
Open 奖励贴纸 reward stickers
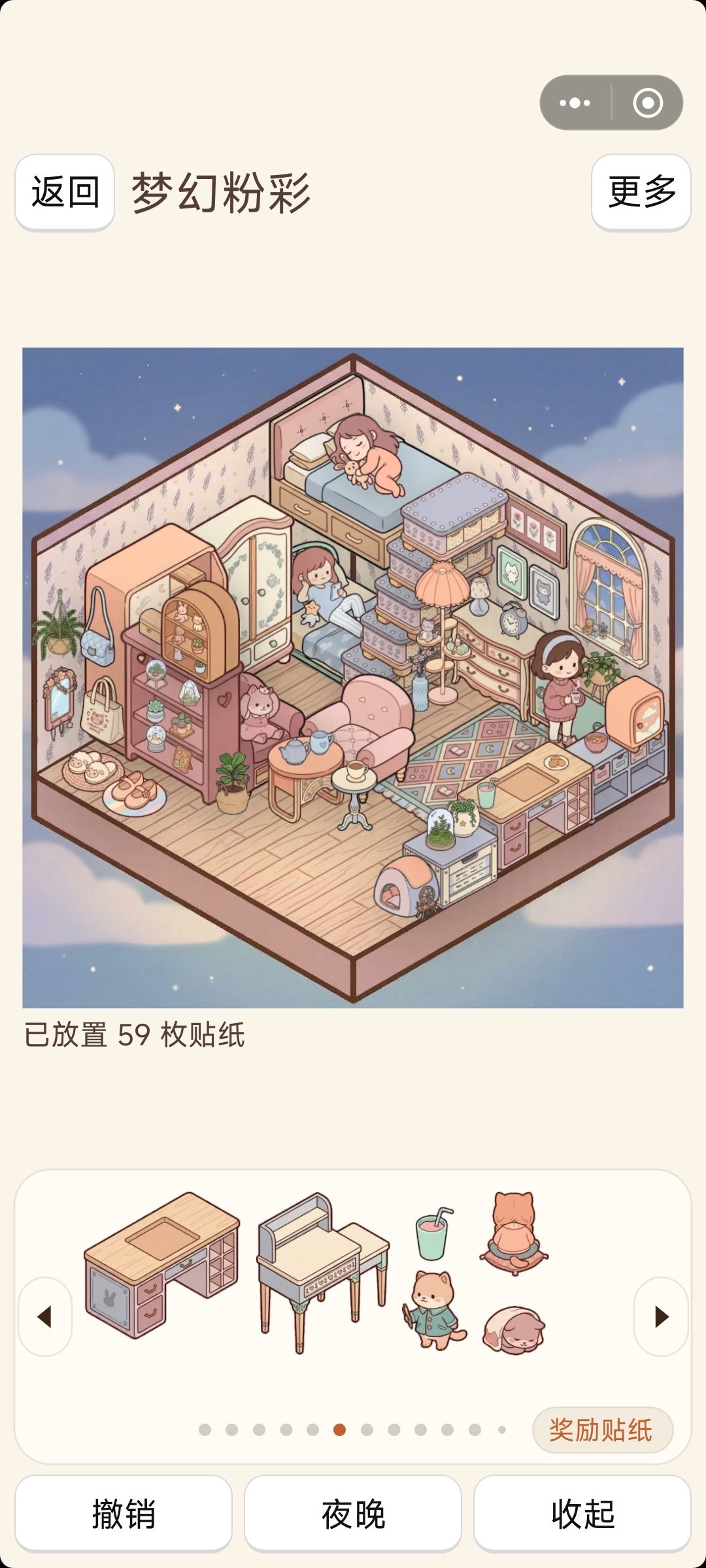coord(602,1429)
